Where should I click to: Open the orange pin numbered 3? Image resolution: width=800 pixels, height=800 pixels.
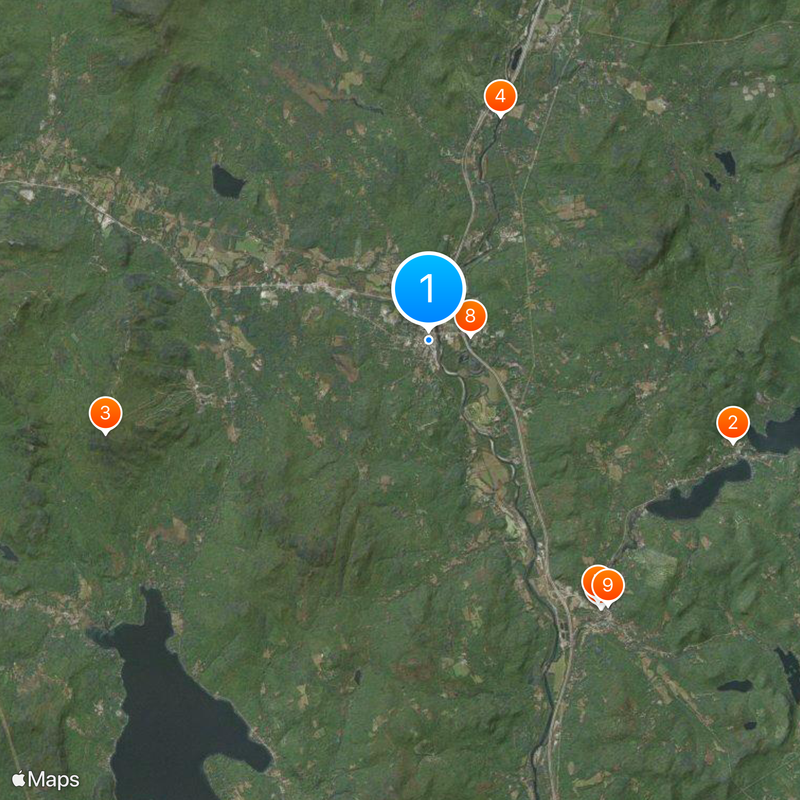pyautogui.click(x=106, y=413)
